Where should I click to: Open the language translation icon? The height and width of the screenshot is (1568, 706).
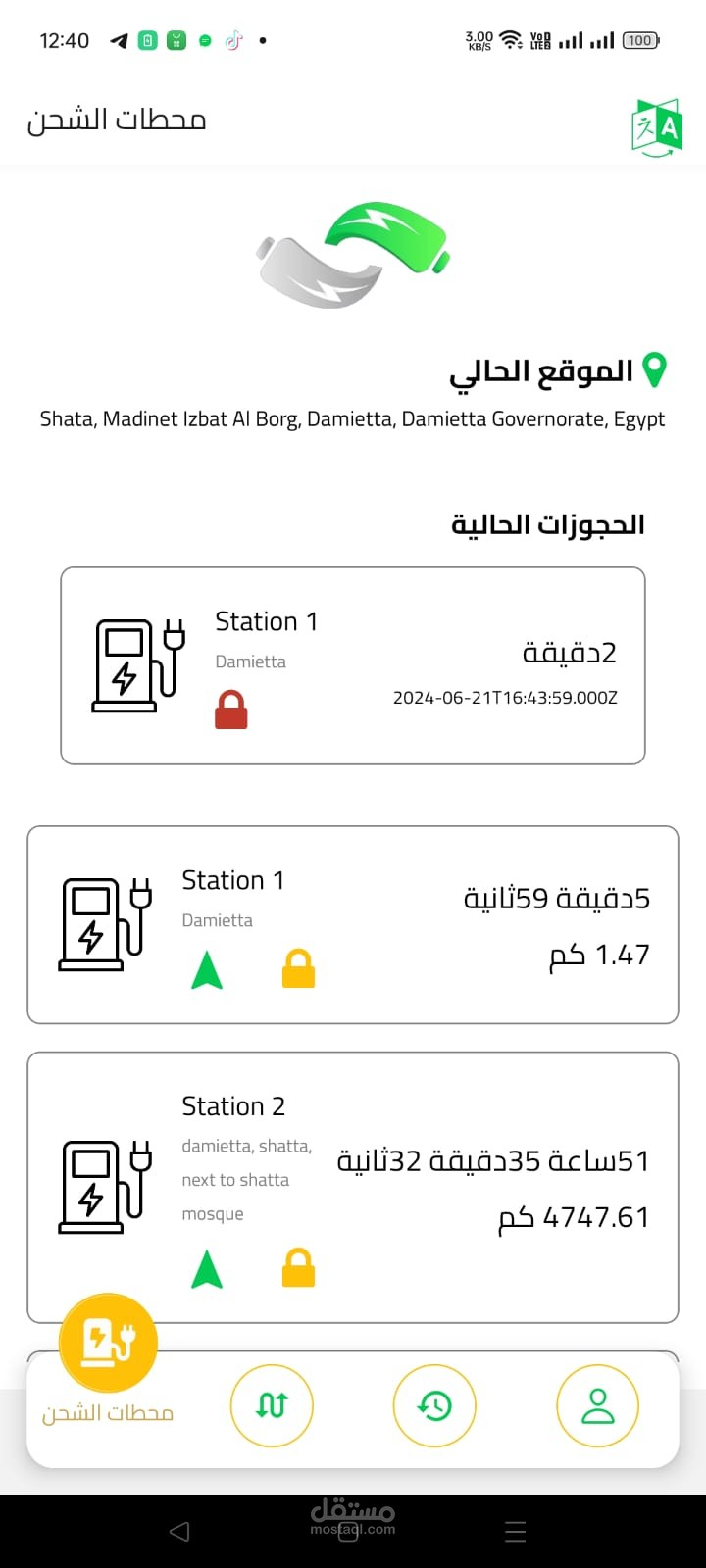(x=656, y=127)
